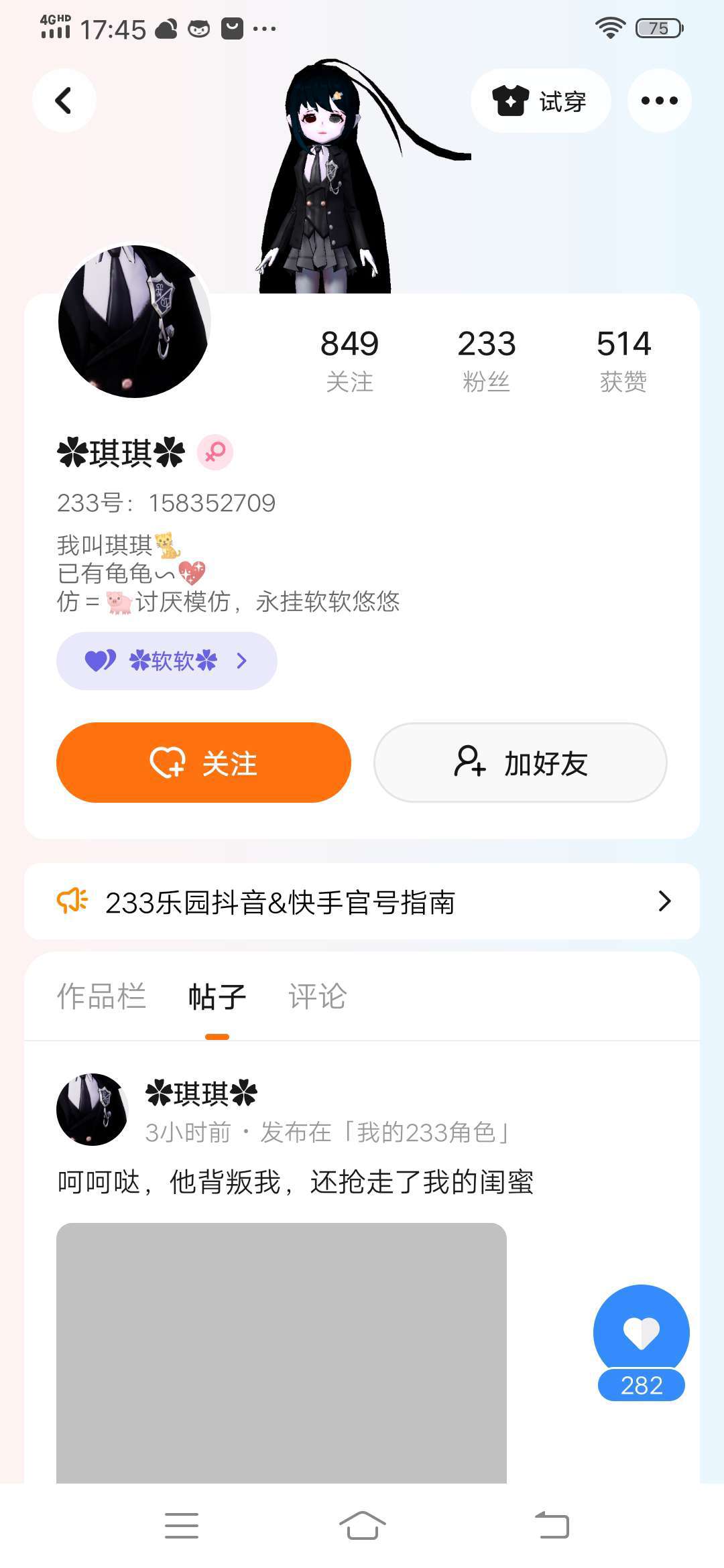Switch to the 作品栏 tab
Screen dimensions: 724x1568
(101, 996)
